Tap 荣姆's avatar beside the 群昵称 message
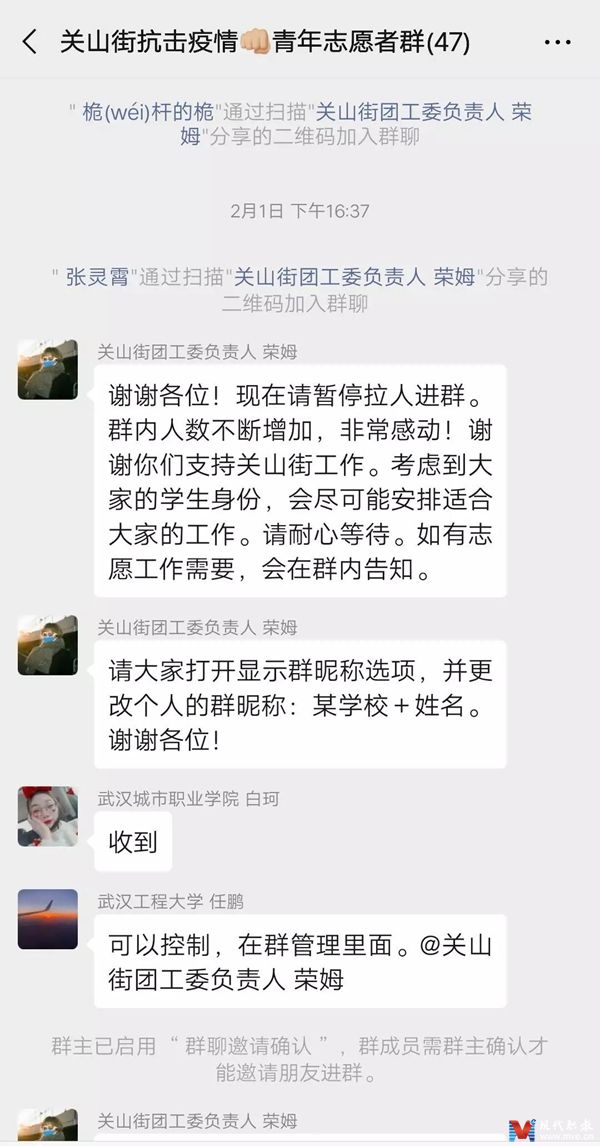Viewport: 600px width, 1146px height. (47, 645)
